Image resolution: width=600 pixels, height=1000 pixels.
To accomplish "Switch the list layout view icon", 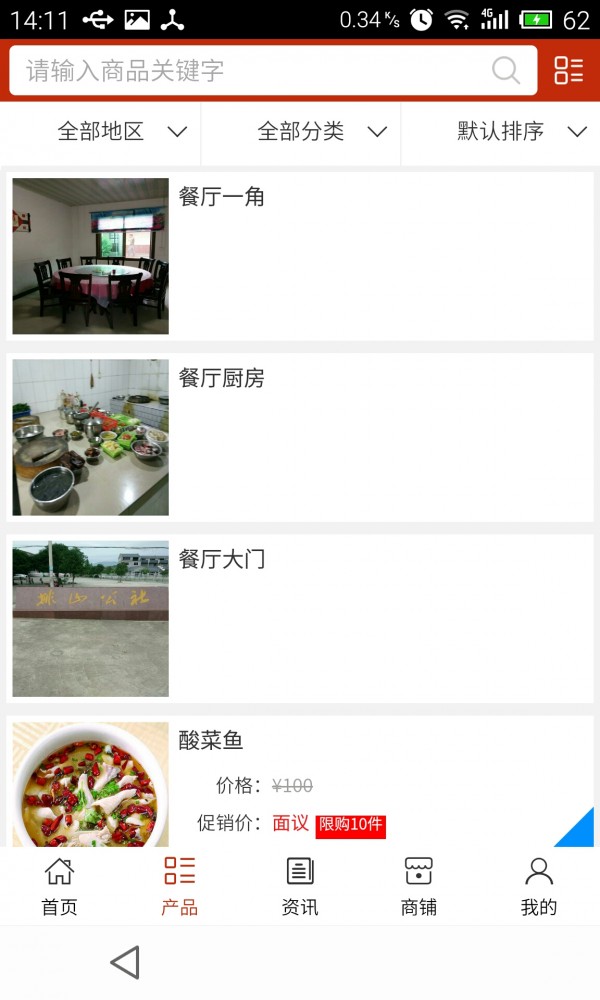I will pyautogui.click(x=568, y=71).
